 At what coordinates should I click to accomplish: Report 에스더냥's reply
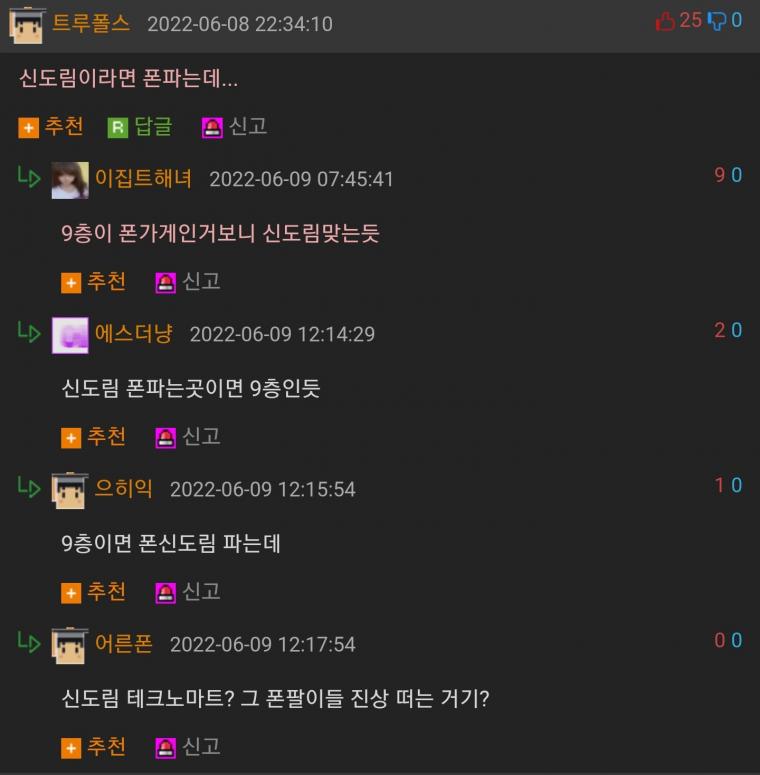(188, 437)
